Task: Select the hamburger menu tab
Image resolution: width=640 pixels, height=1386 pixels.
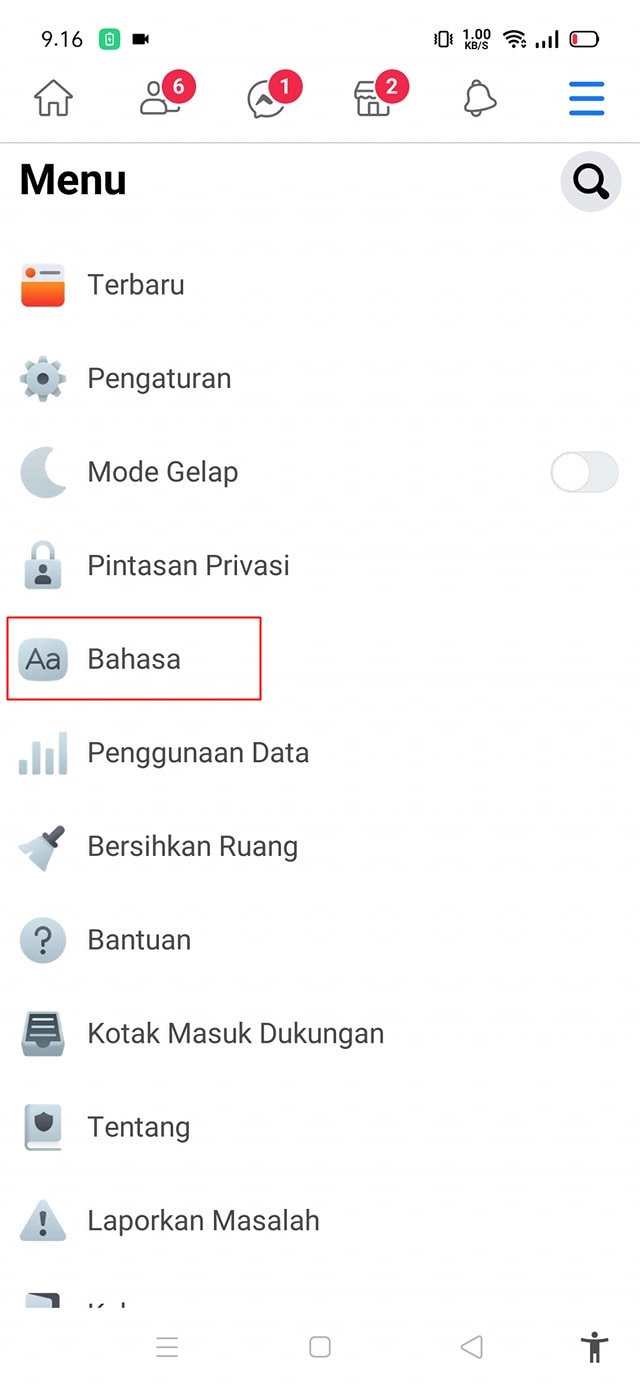Action: pyautogui.click(x=587, y=99)
